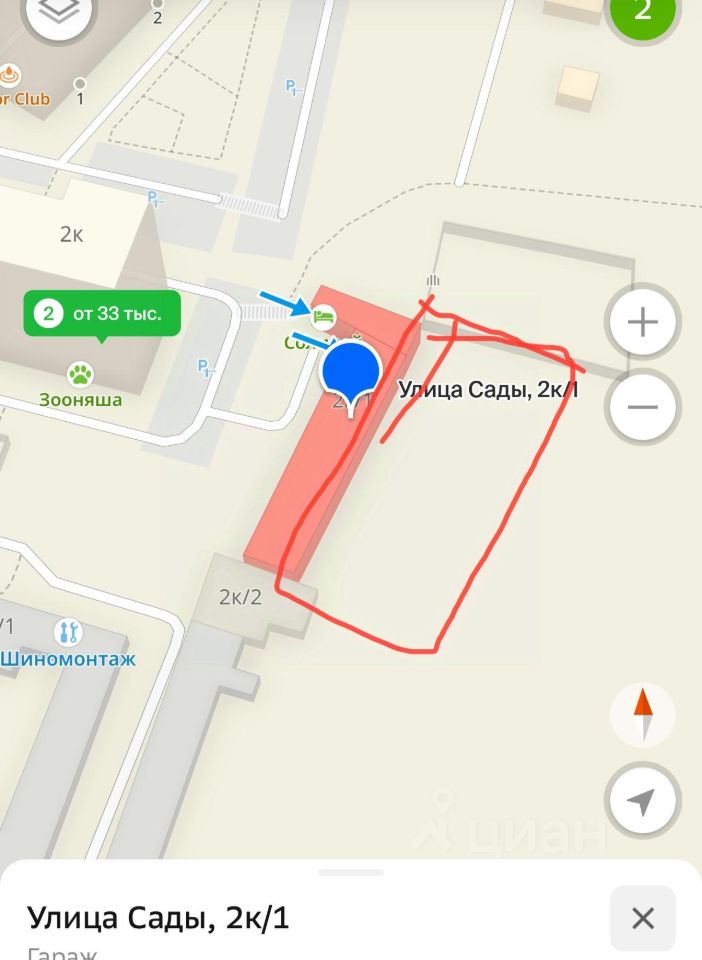Center map on my location
The width and height of the screenshot is (702, 960).
tap(642, 800)
